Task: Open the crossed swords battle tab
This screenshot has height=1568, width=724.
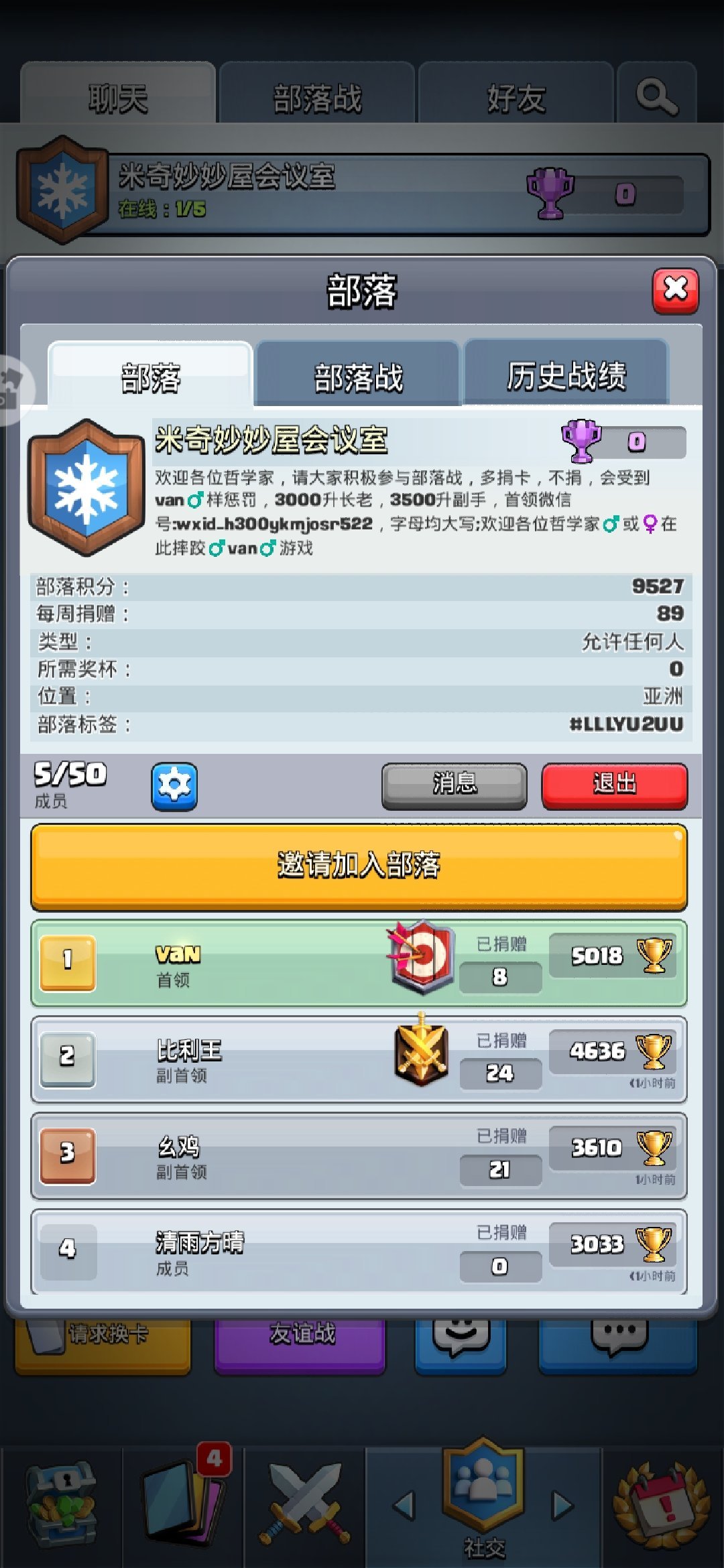Action: pyautogui.click(x=305, y=1502)
